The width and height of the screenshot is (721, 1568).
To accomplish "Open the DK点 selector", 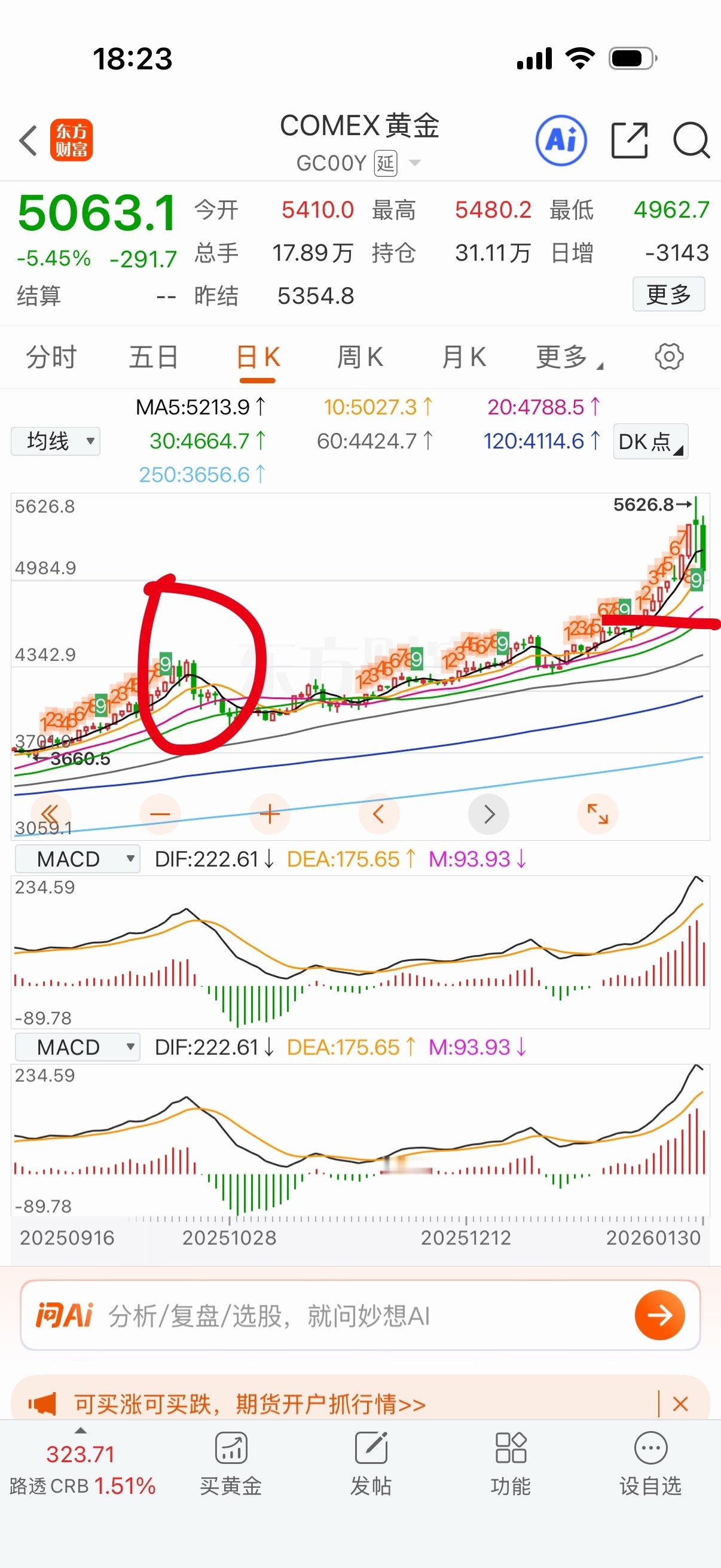I will 650,441.
